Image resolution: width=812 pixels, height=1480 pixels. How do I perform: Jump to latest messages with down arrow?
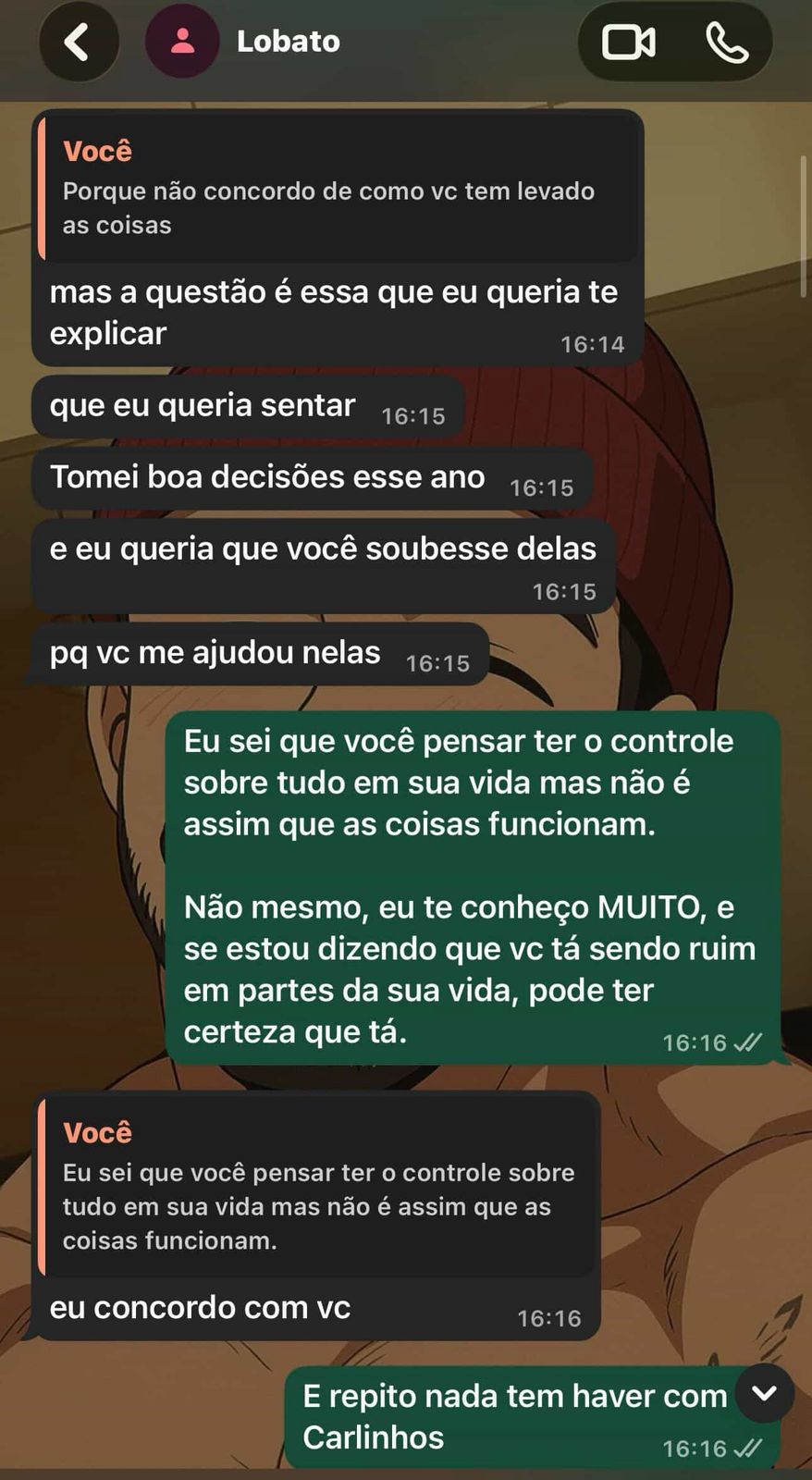point(764,1393)
